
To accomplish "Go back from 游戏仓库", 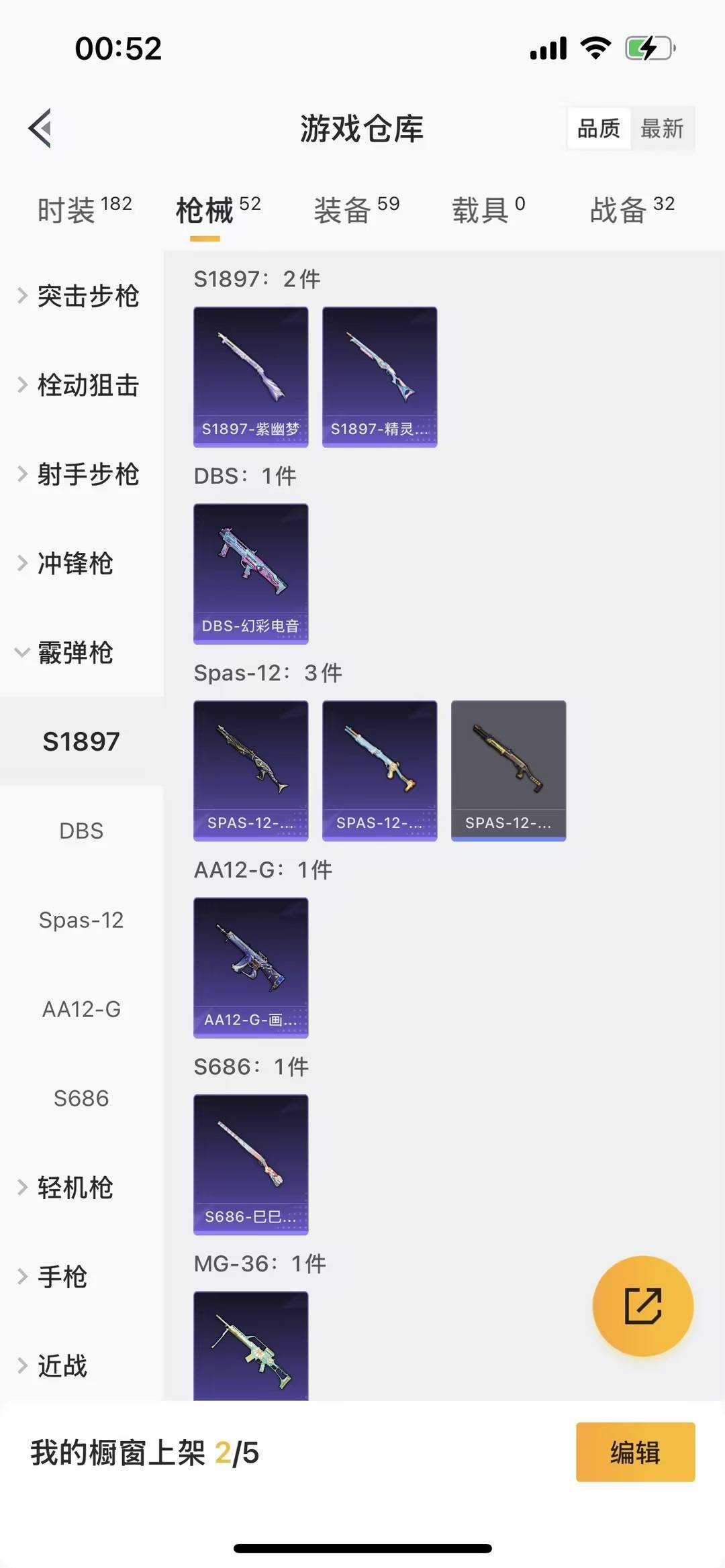I will [x=40, y=127].
